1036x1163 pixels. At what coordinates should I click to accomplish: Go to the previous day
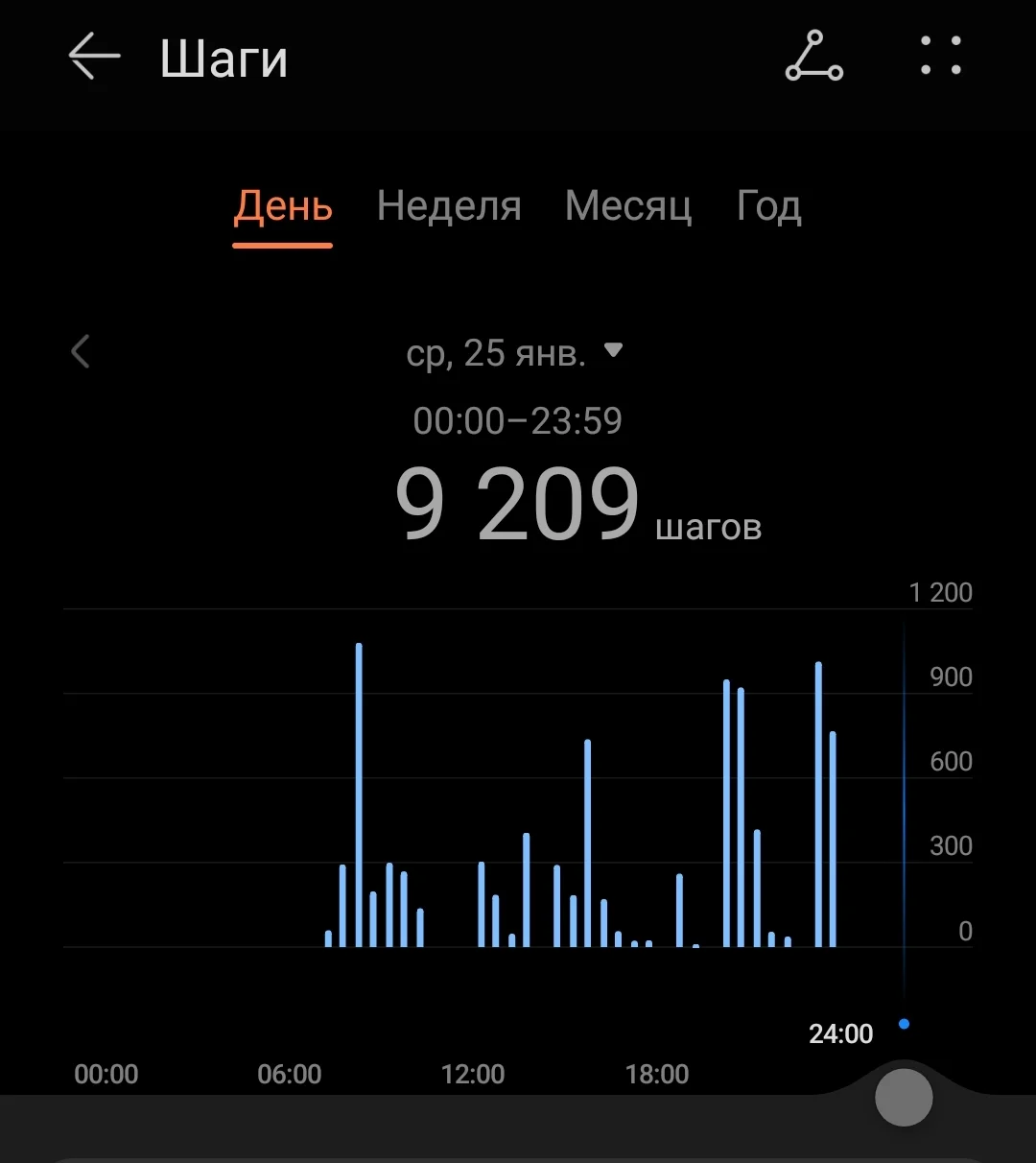[81, 351]
